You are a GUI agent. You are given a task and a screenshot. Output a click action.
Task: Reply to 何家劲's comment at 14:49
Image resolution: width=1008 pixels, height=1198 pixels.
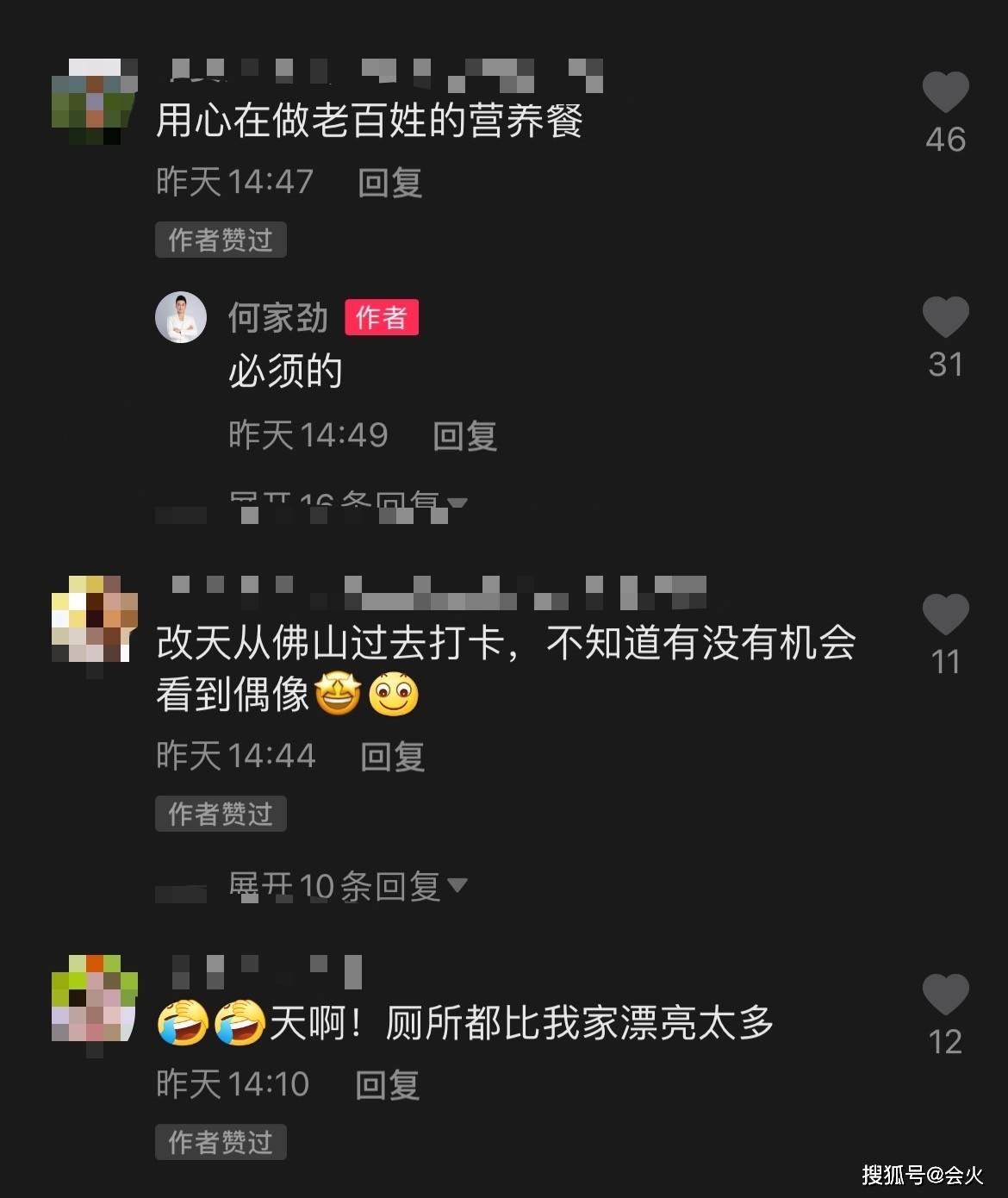pyautogui.click(x=464, y=435)
